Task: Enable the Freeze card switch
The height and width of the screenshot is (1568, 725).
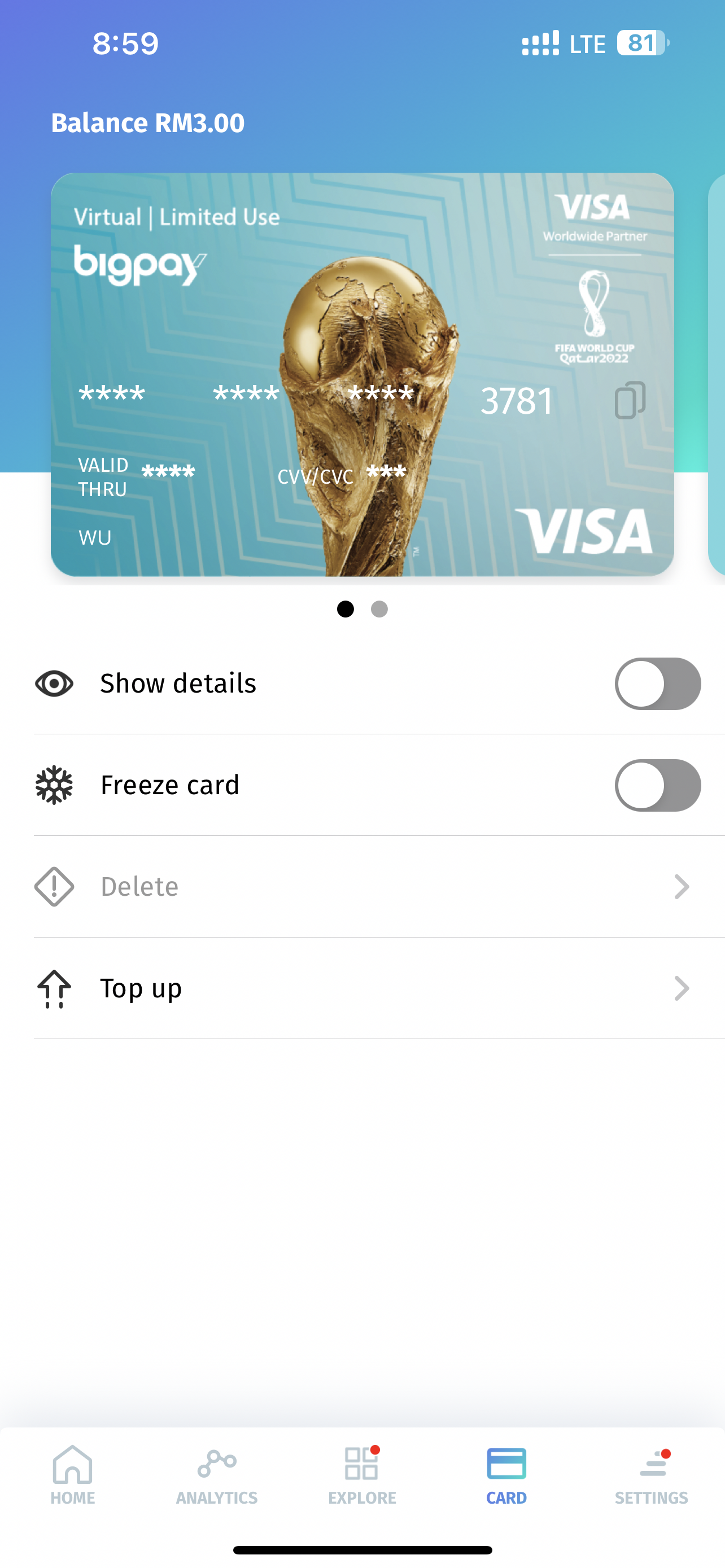Action: click(657, 785)
